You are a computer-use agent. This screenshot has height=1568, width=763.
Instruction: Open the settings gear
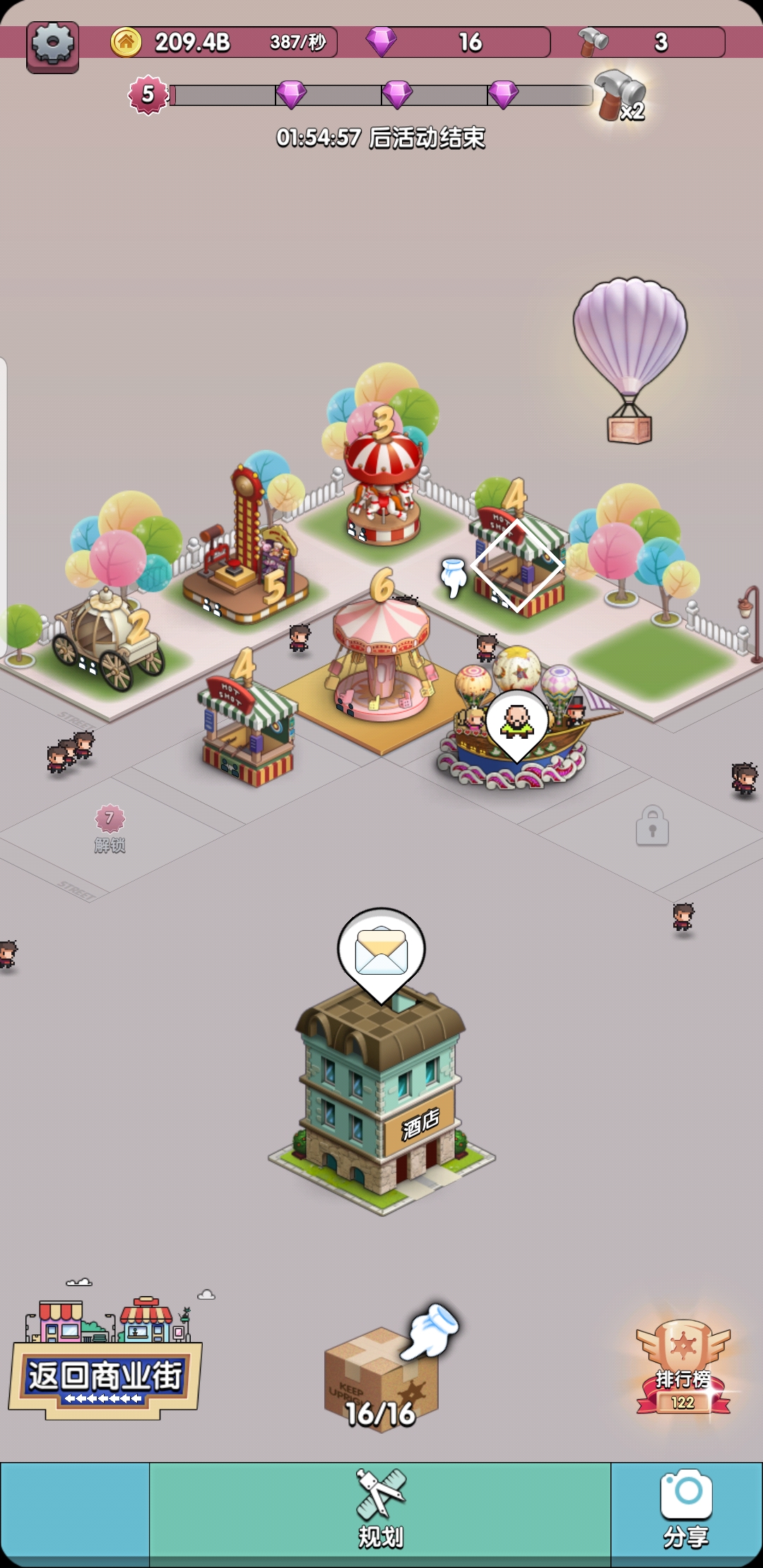coord(52,46)
